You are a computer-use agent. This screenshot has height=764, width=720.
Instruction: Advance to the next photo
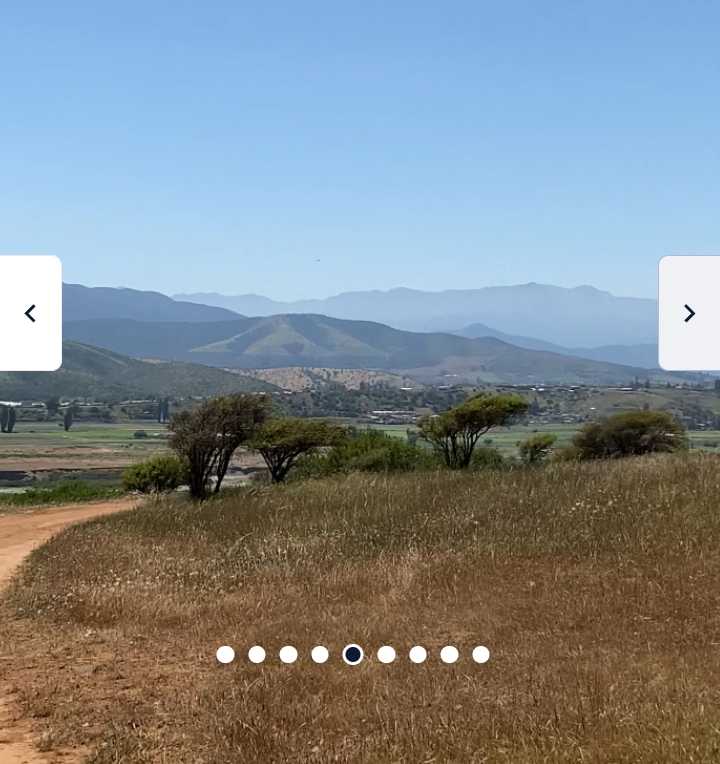[689, 313]
